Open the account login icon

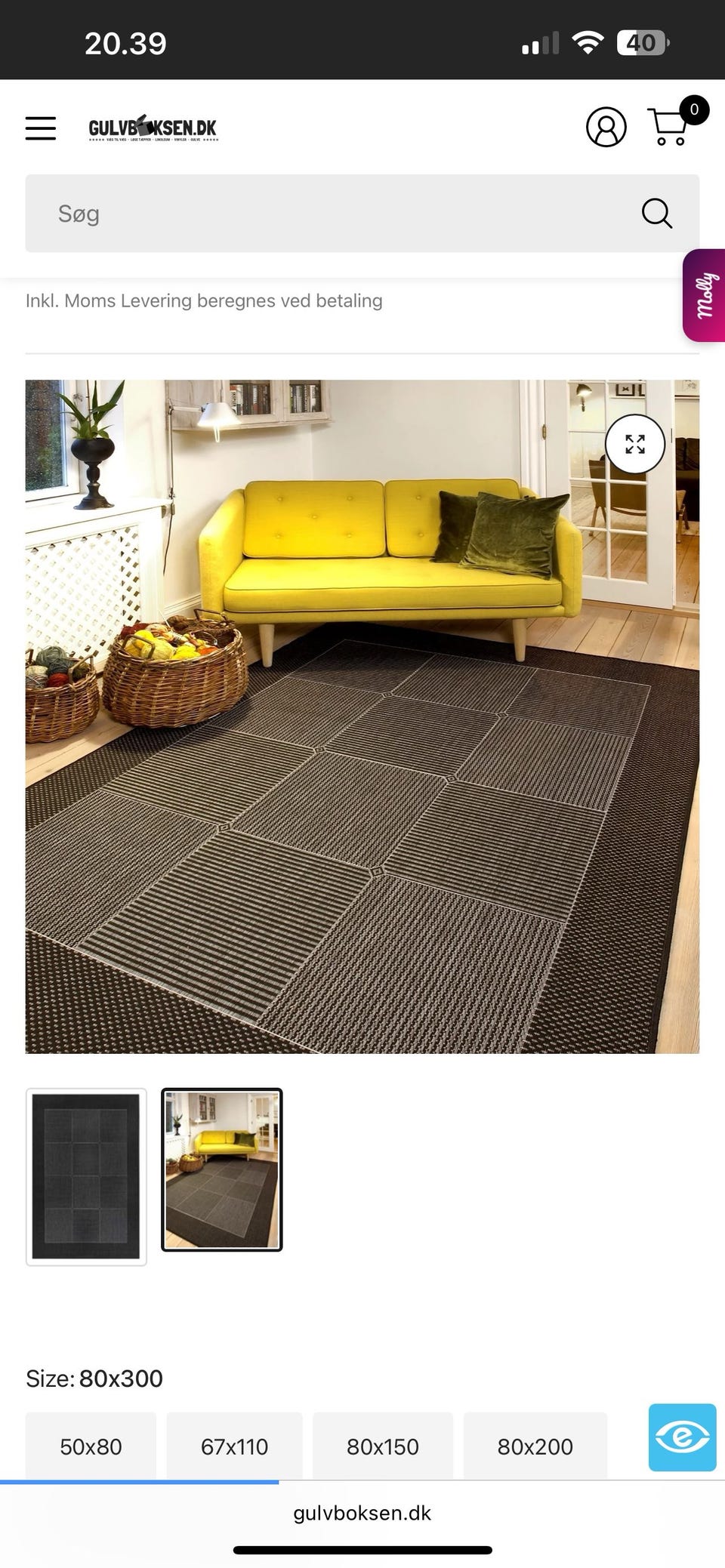coord(606,126)
